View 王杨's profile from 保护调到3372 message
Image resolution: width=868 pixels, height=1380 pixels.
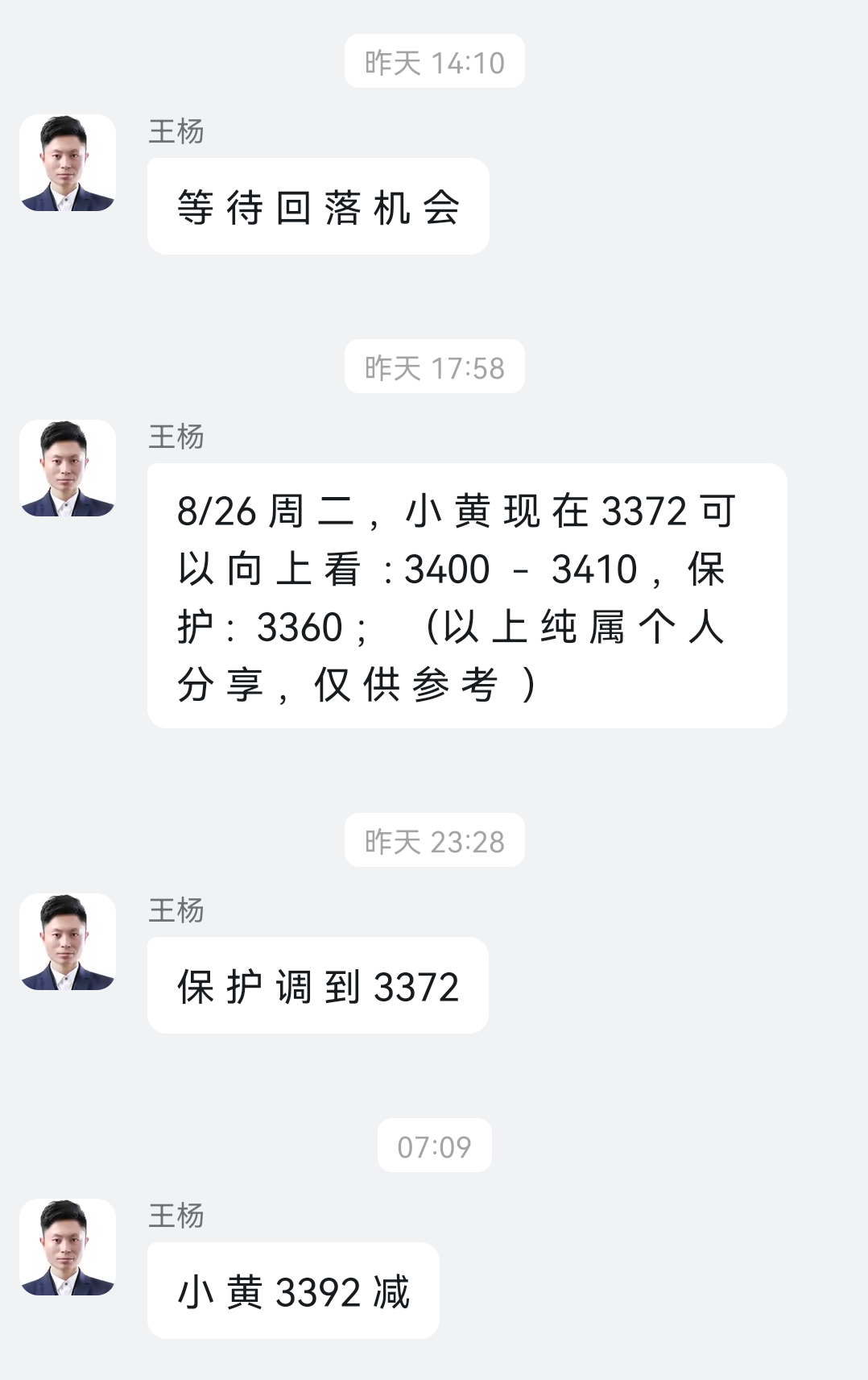click(x=68, y=942)
